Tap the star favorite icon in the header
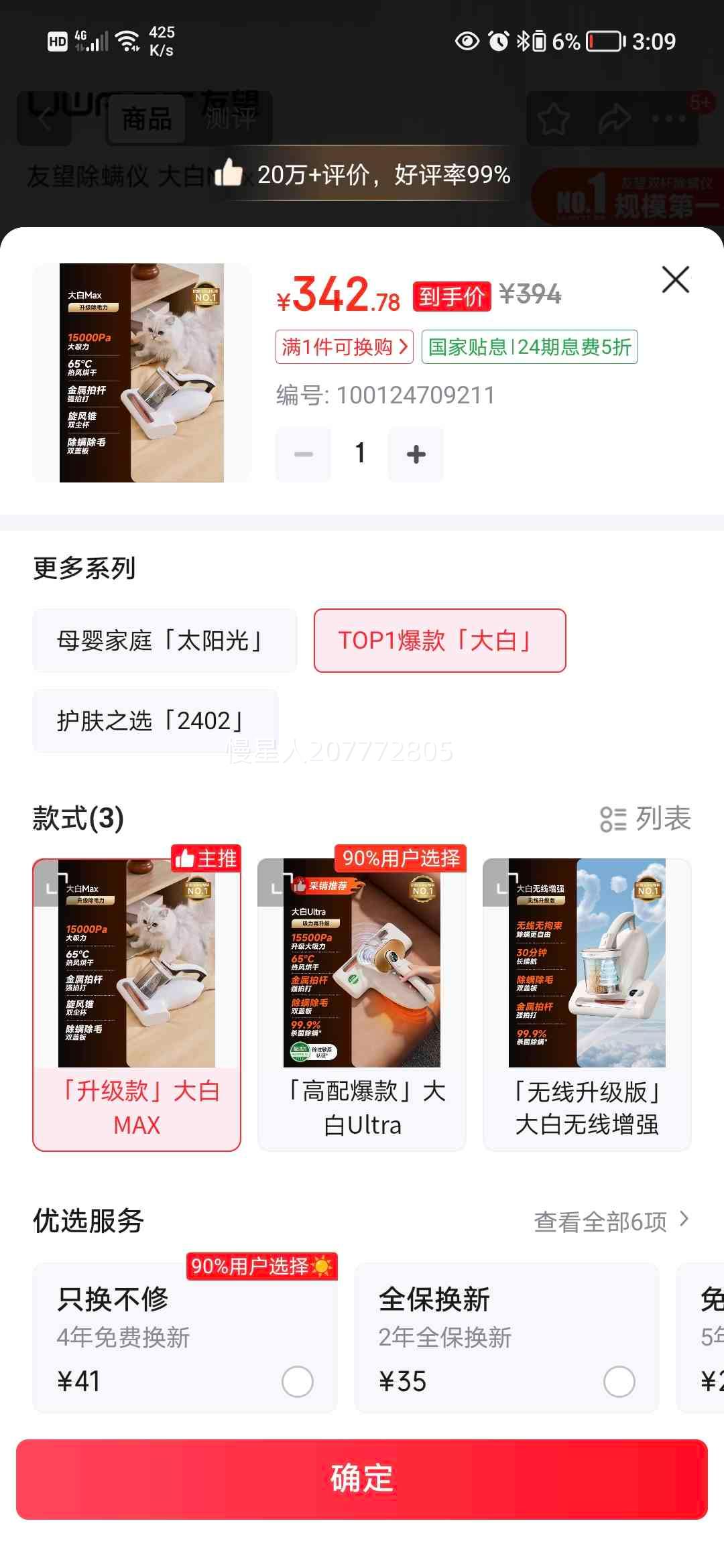 pyautogui.click(x=552, y=118)
